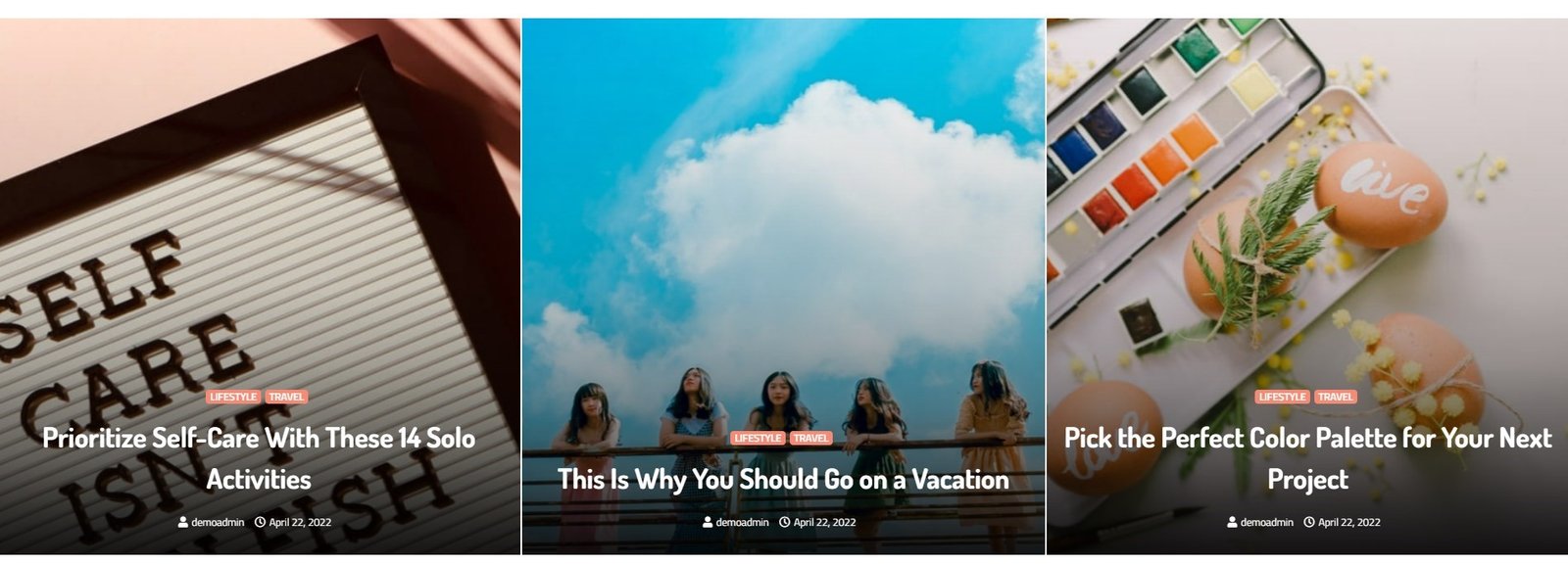1568x564 pixels.
Task: Select Lifestyle tag on the vacation post
Action: [x=758, y=438]
